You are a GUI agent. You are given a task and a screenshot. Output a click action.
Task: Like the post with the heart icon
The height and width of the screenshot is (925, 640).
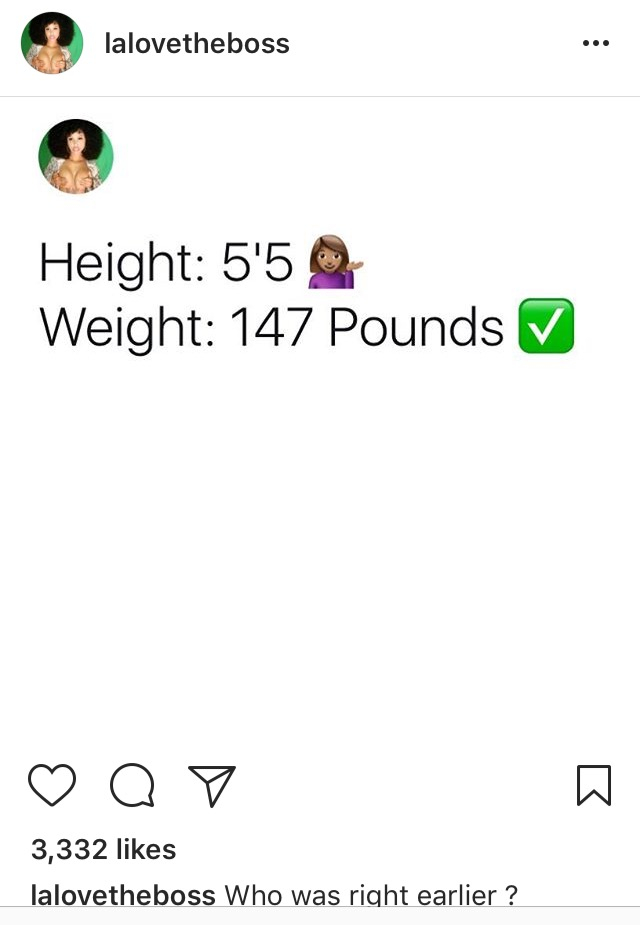pyautogui.click(x=52, y=785)
